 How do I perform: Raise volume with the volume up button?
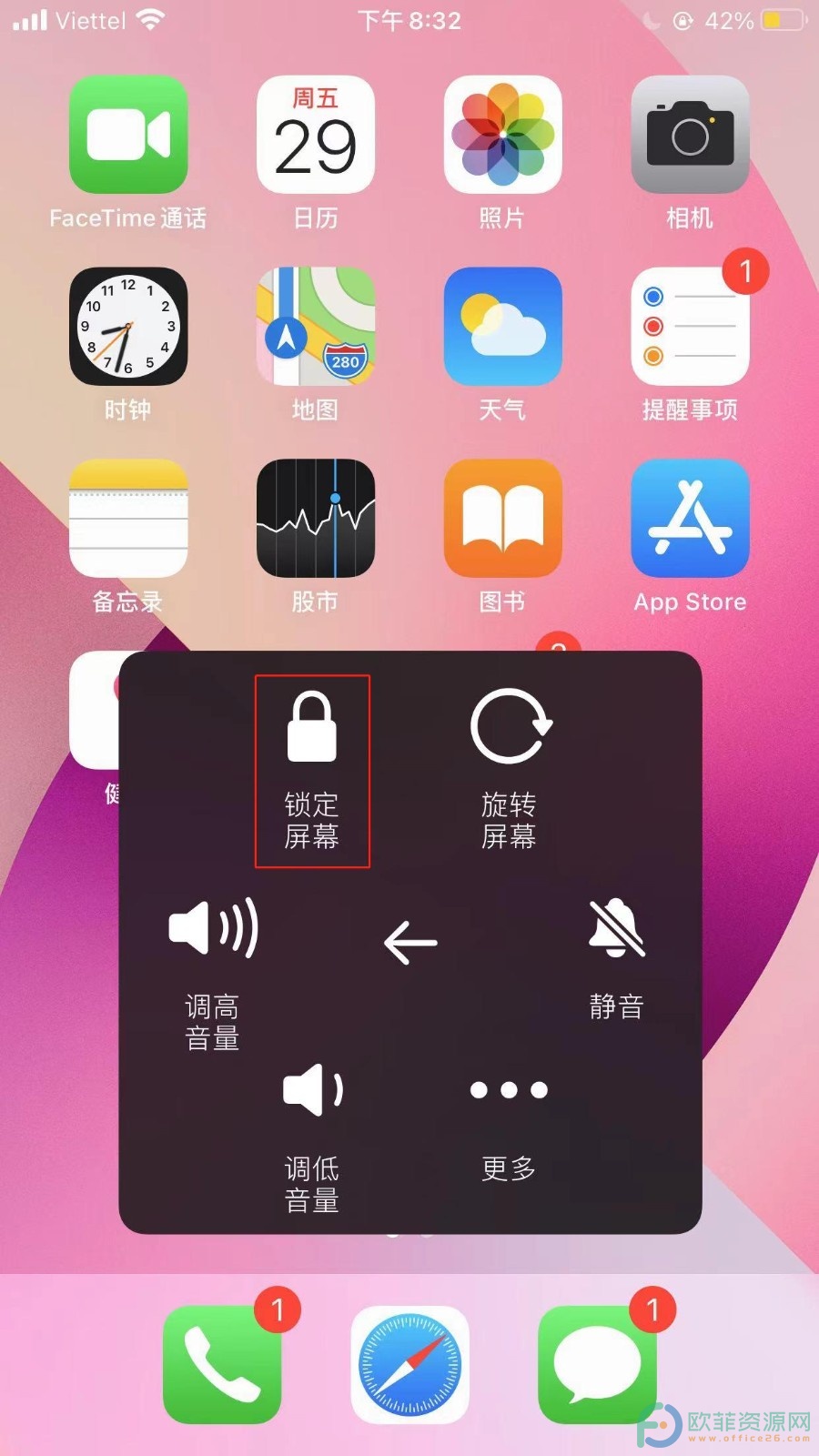point(214,971)
